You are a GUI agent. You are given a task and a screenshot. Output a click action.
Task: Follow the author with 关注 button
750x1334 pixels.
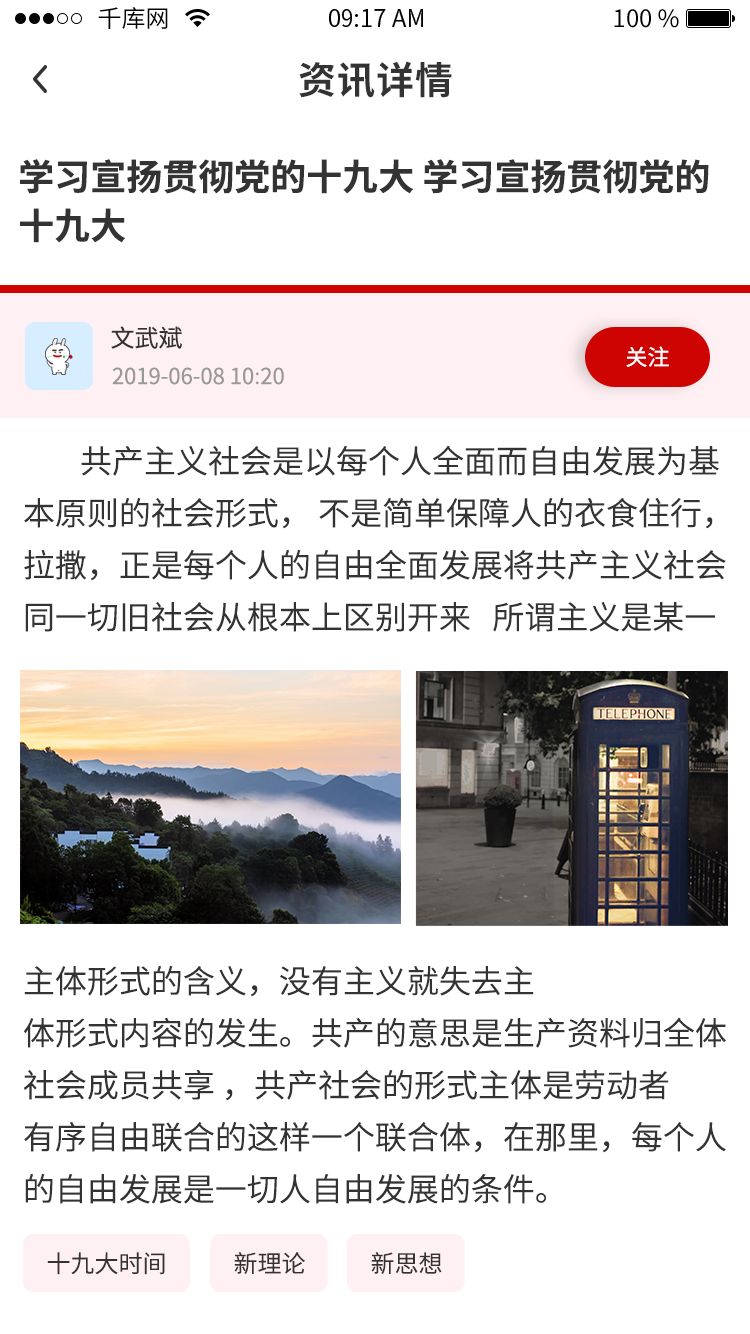coord(647,357)
